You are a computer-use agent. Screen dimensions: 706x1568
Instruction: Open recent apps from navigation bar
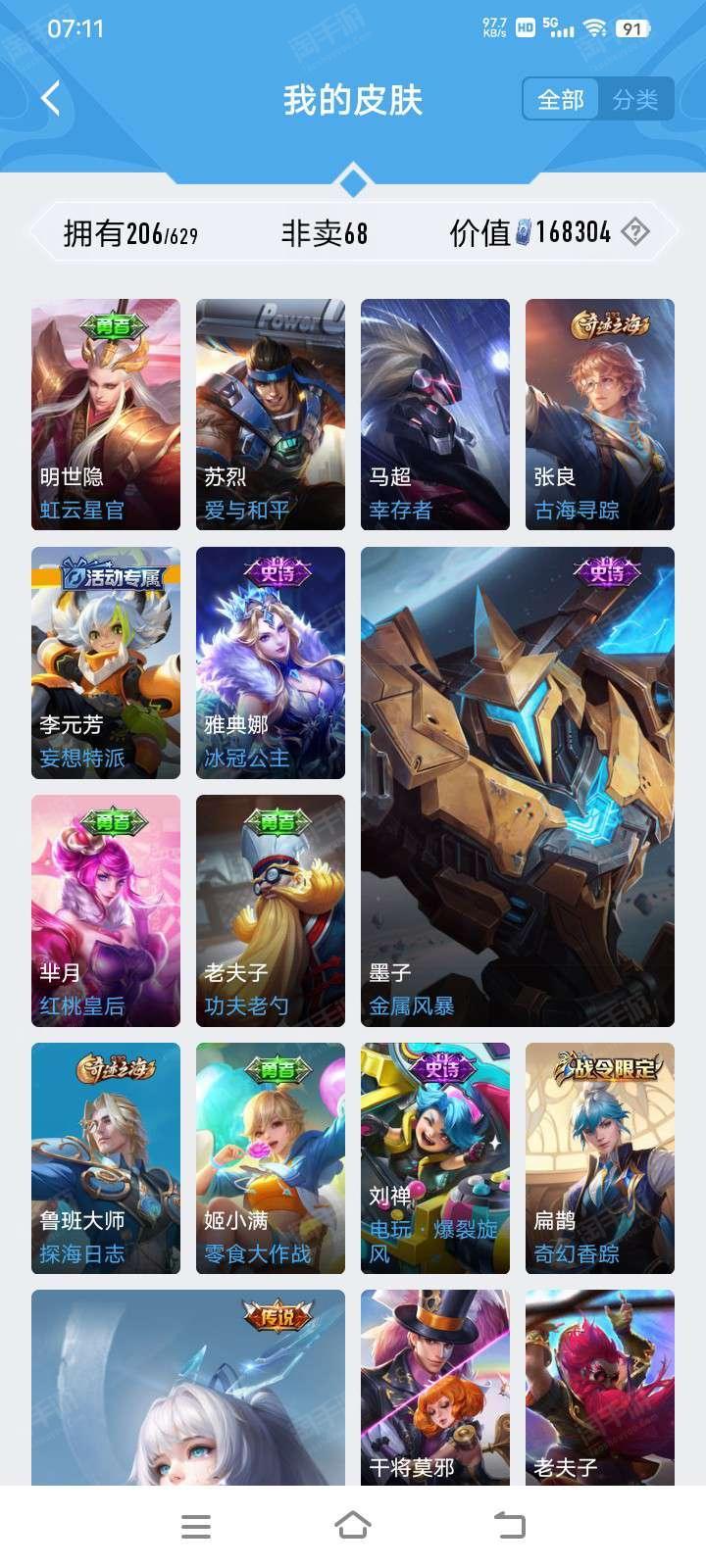pyautogui.click(x=196, y=1525)
